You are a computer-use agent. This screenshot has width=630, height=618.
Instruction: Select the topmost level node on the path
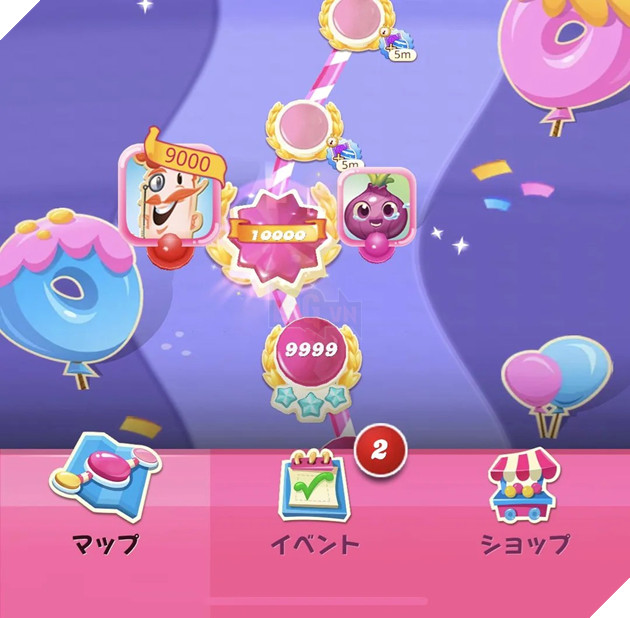[x=348, y=23]
